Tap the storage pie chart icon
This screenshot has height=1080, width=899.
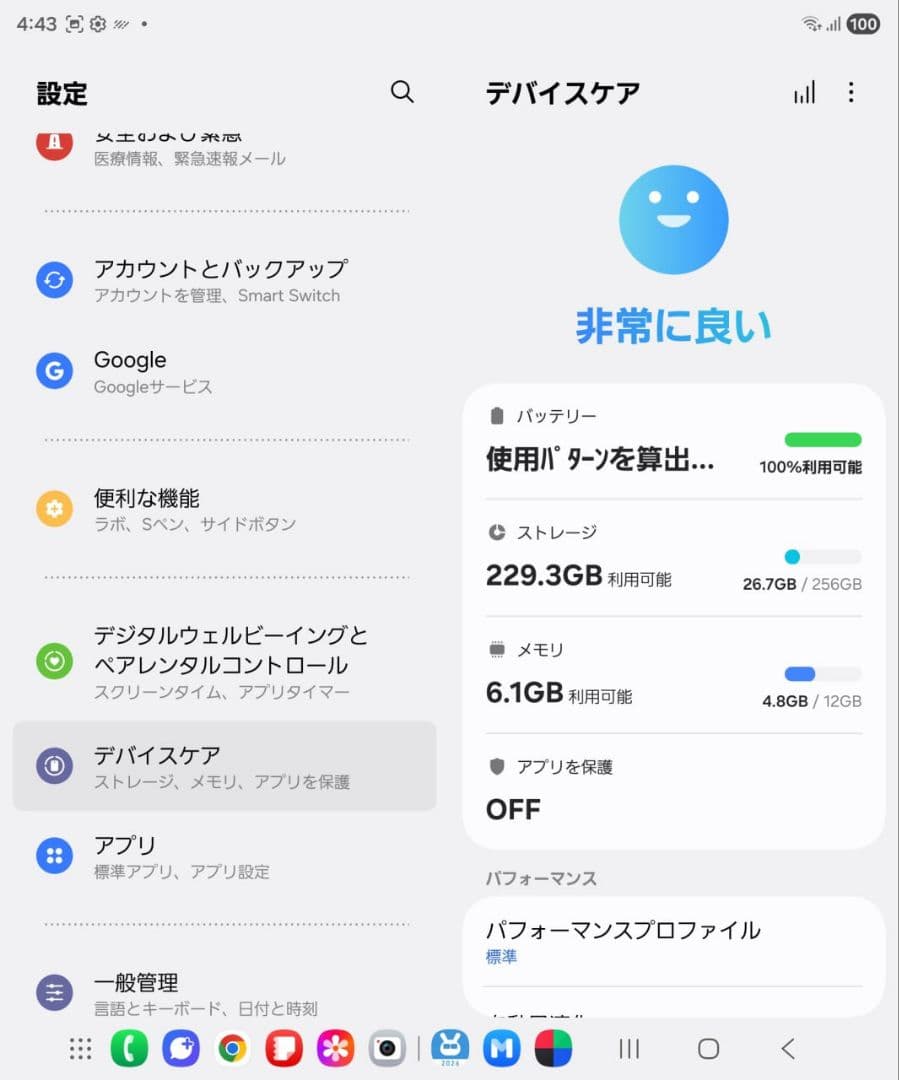pos(496,532)
